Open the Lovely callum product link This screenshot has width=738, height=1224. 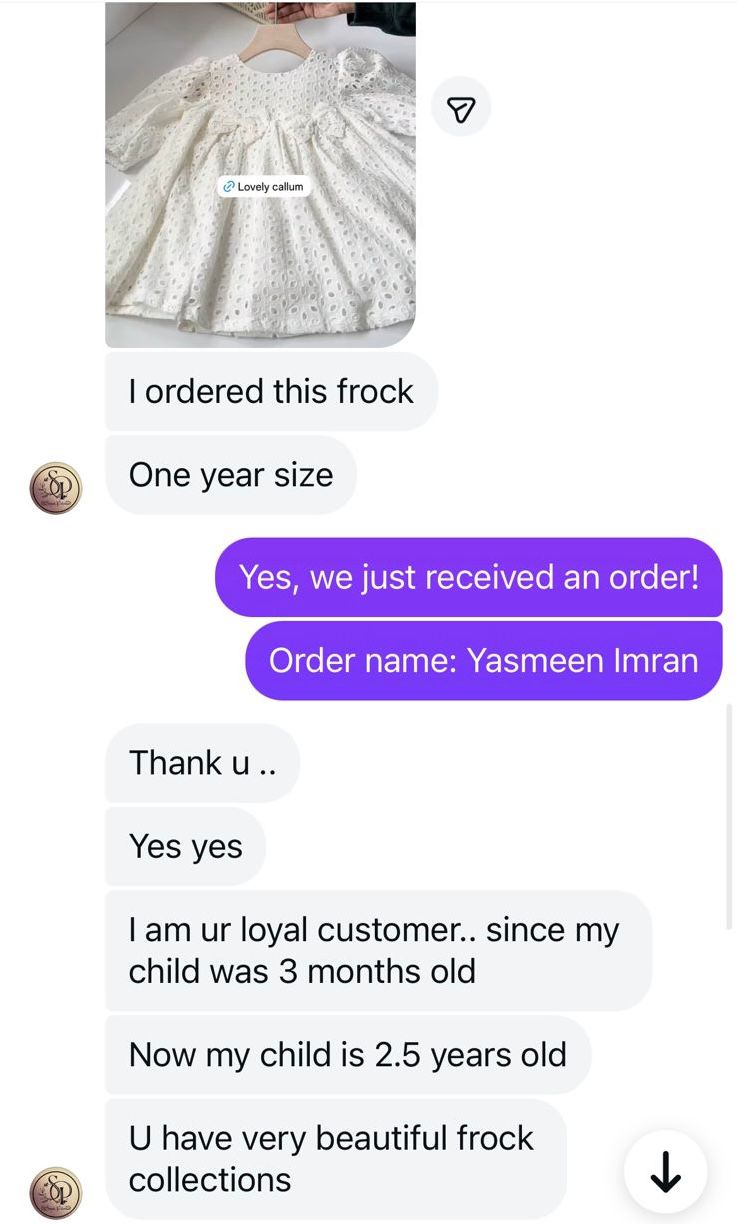click(x=263, y=187)
